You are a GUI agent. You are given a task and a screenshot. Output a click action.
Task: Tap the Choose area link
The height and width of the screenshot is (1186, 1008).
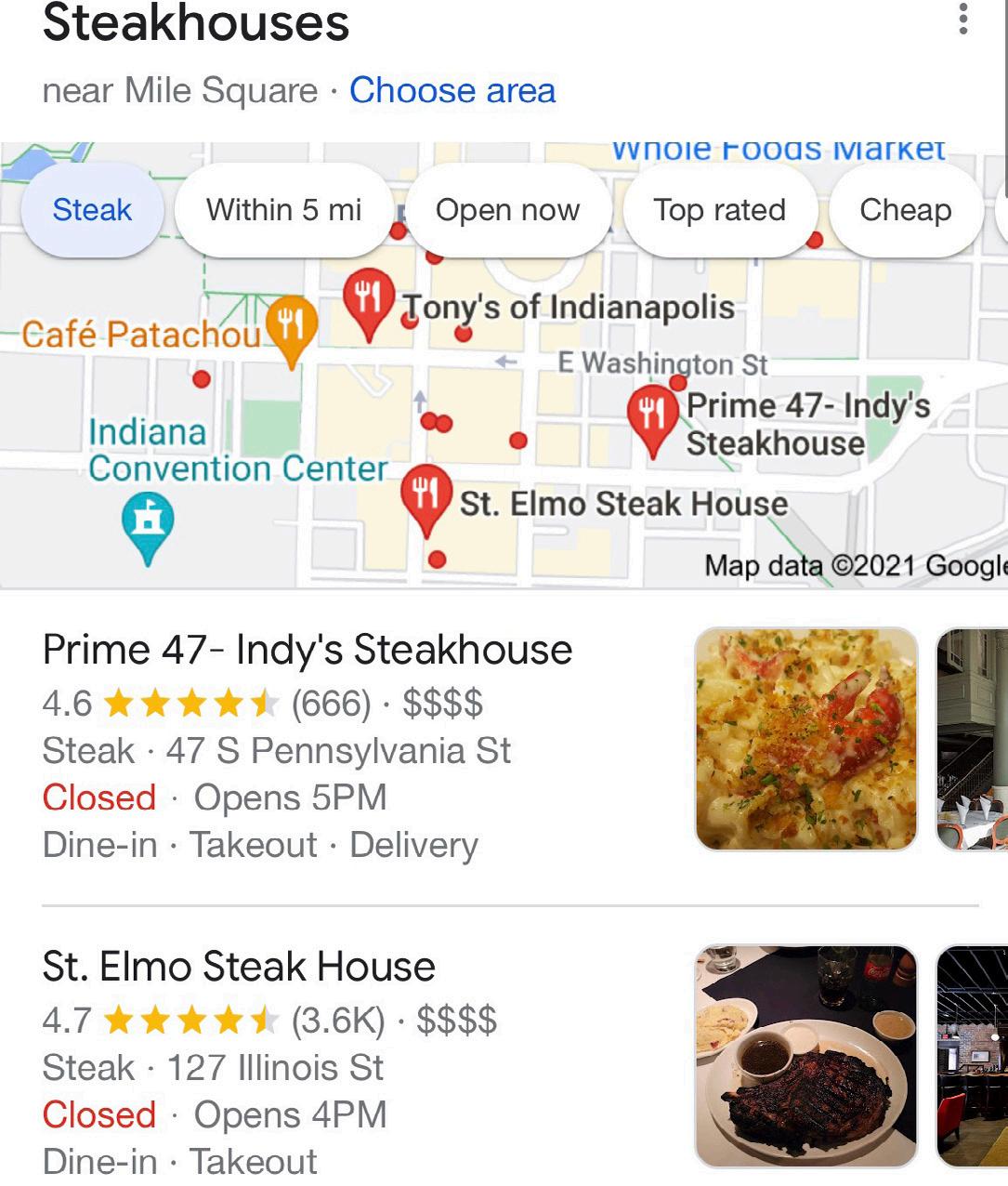[452, 91]
